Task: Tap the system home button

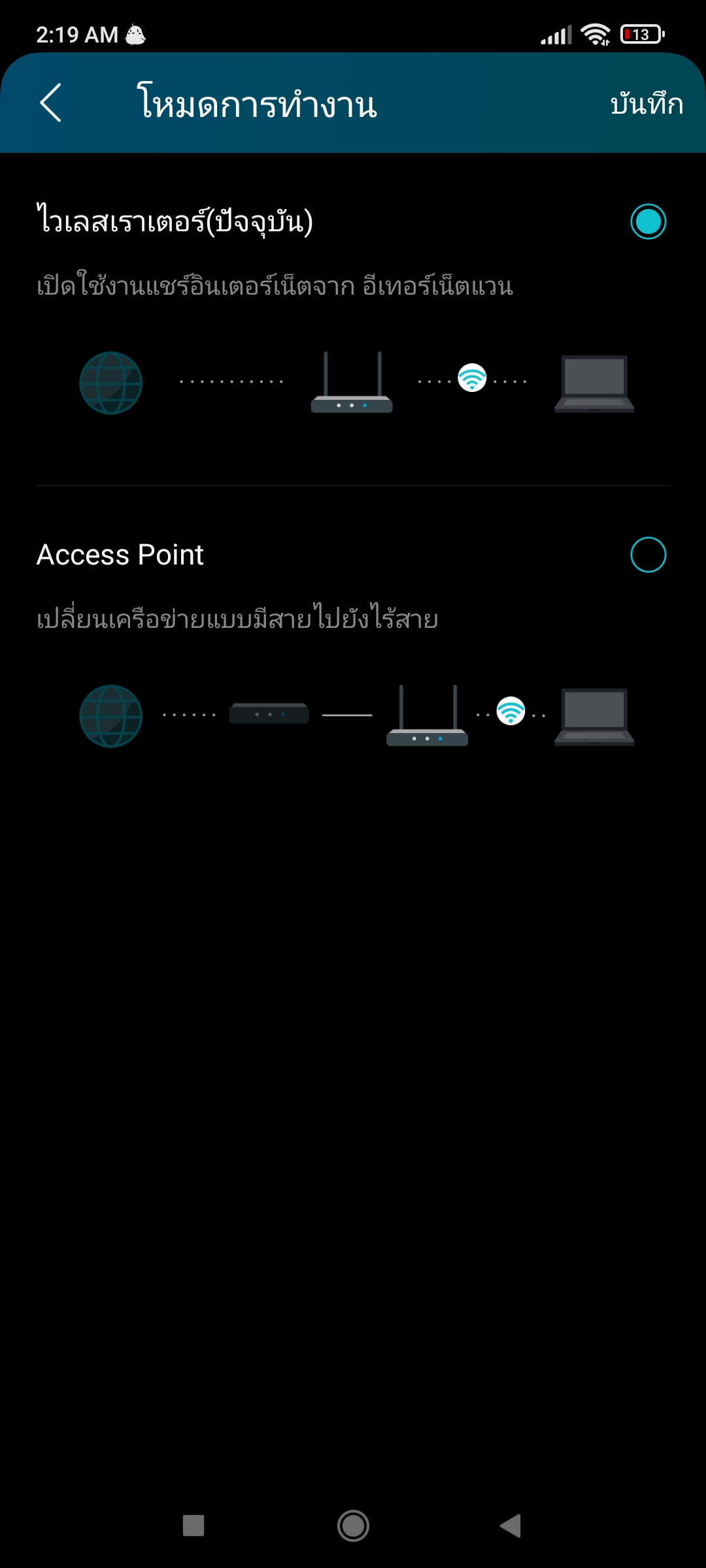Action: tap(353, 1526)
